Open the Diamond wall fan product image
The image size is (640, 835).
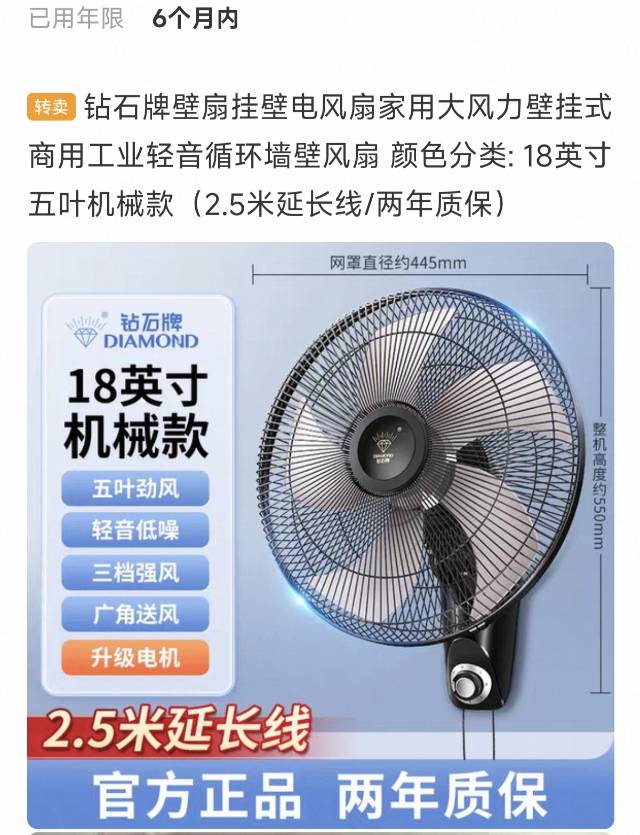320,535
